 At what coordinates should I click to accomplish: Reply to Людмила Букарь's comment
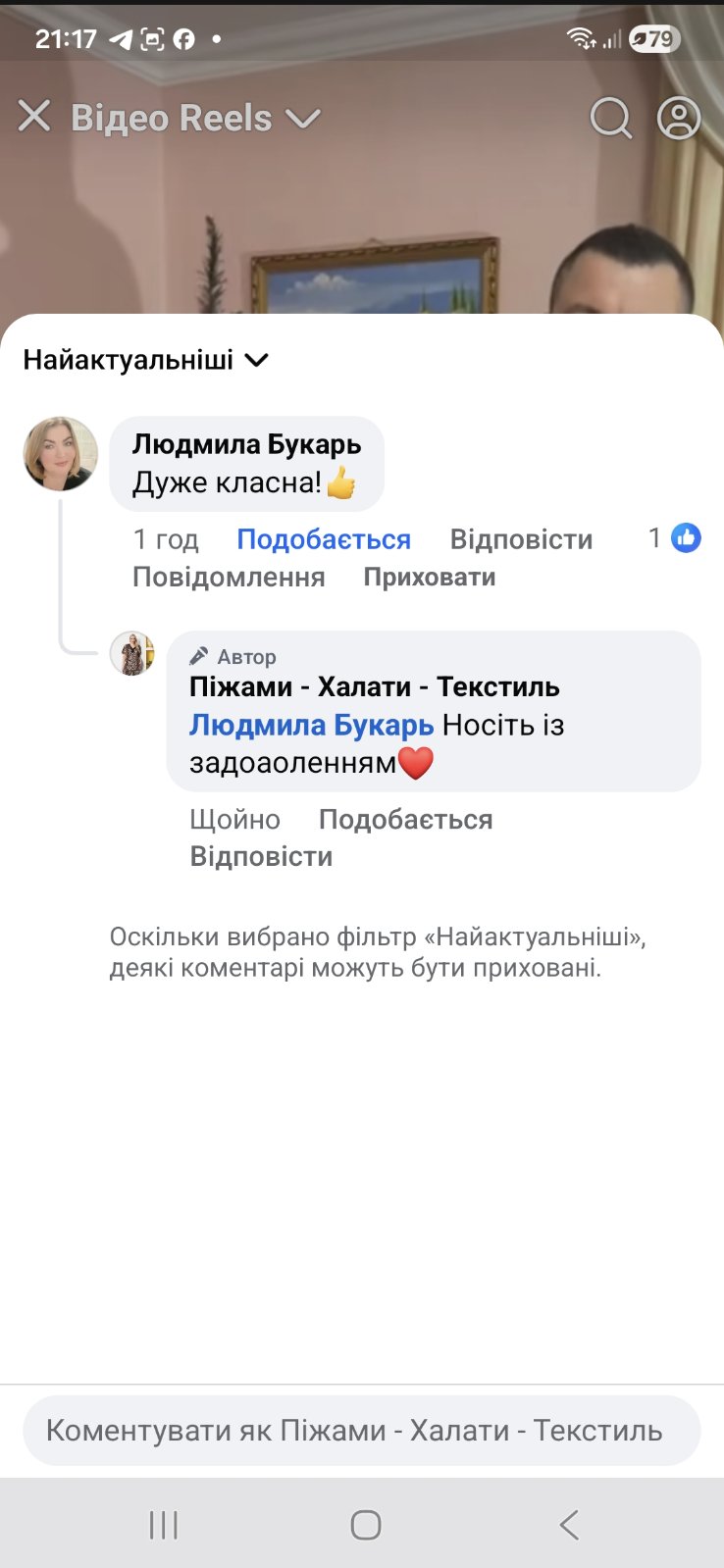coord(521,539)
